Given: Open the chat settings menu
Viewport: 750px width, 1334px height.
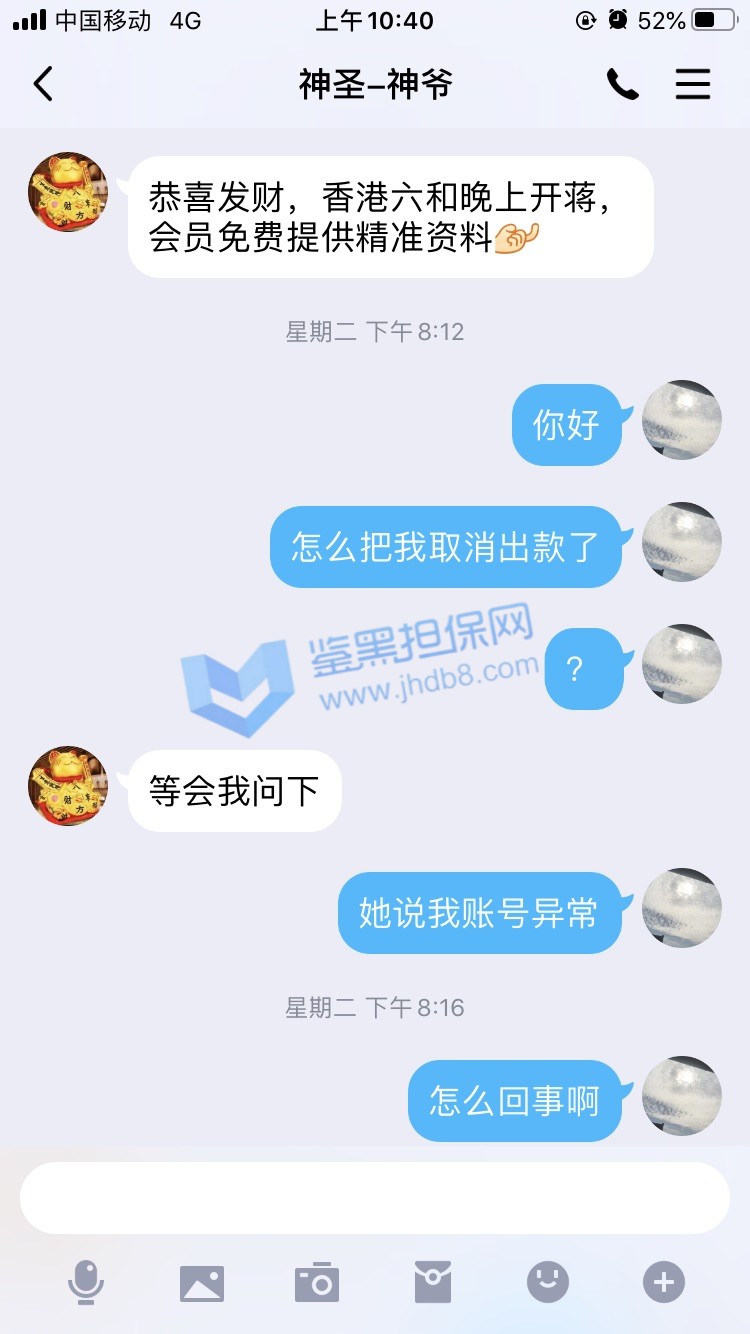Looking at the screenshot, I should (x=692, y=85).
